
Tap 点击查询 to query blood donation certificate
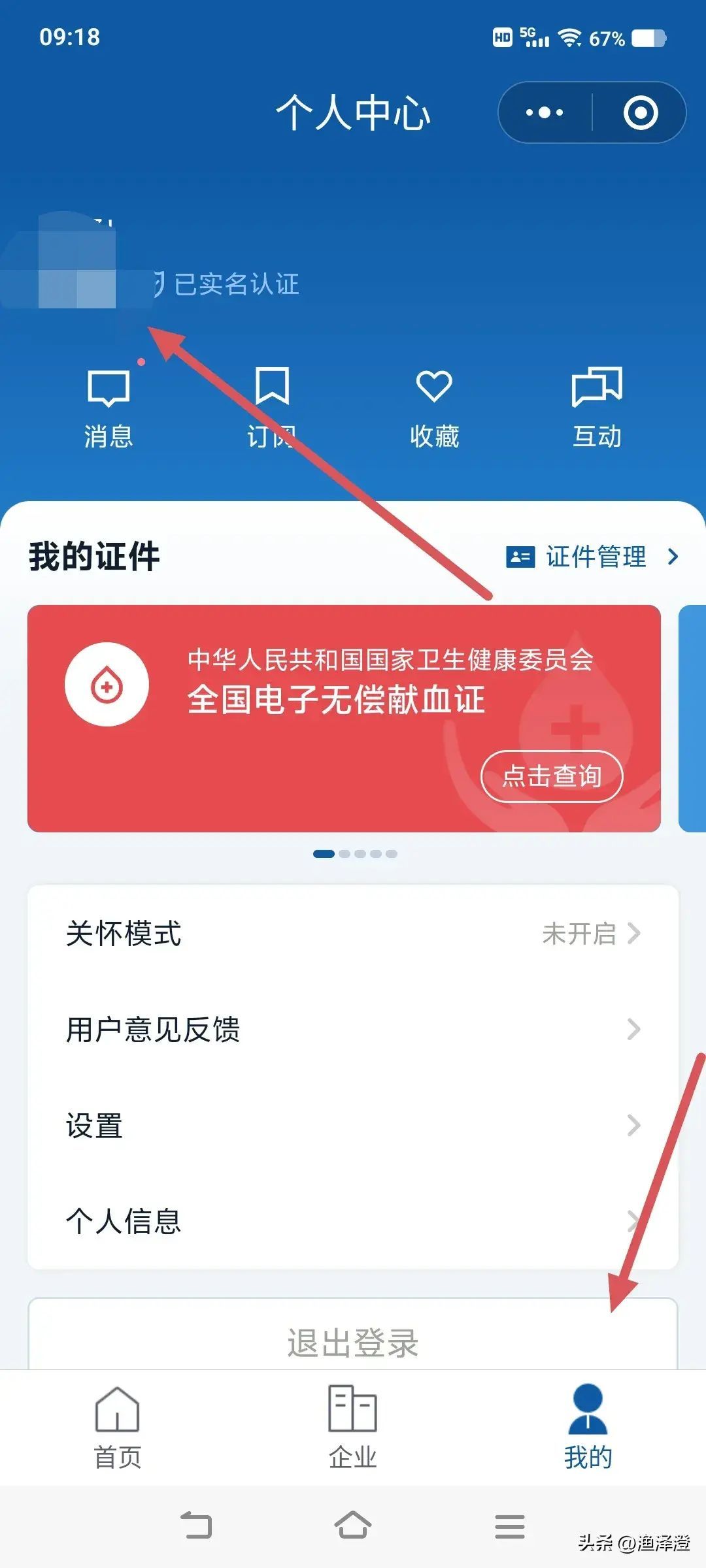[x=552, y=777]
